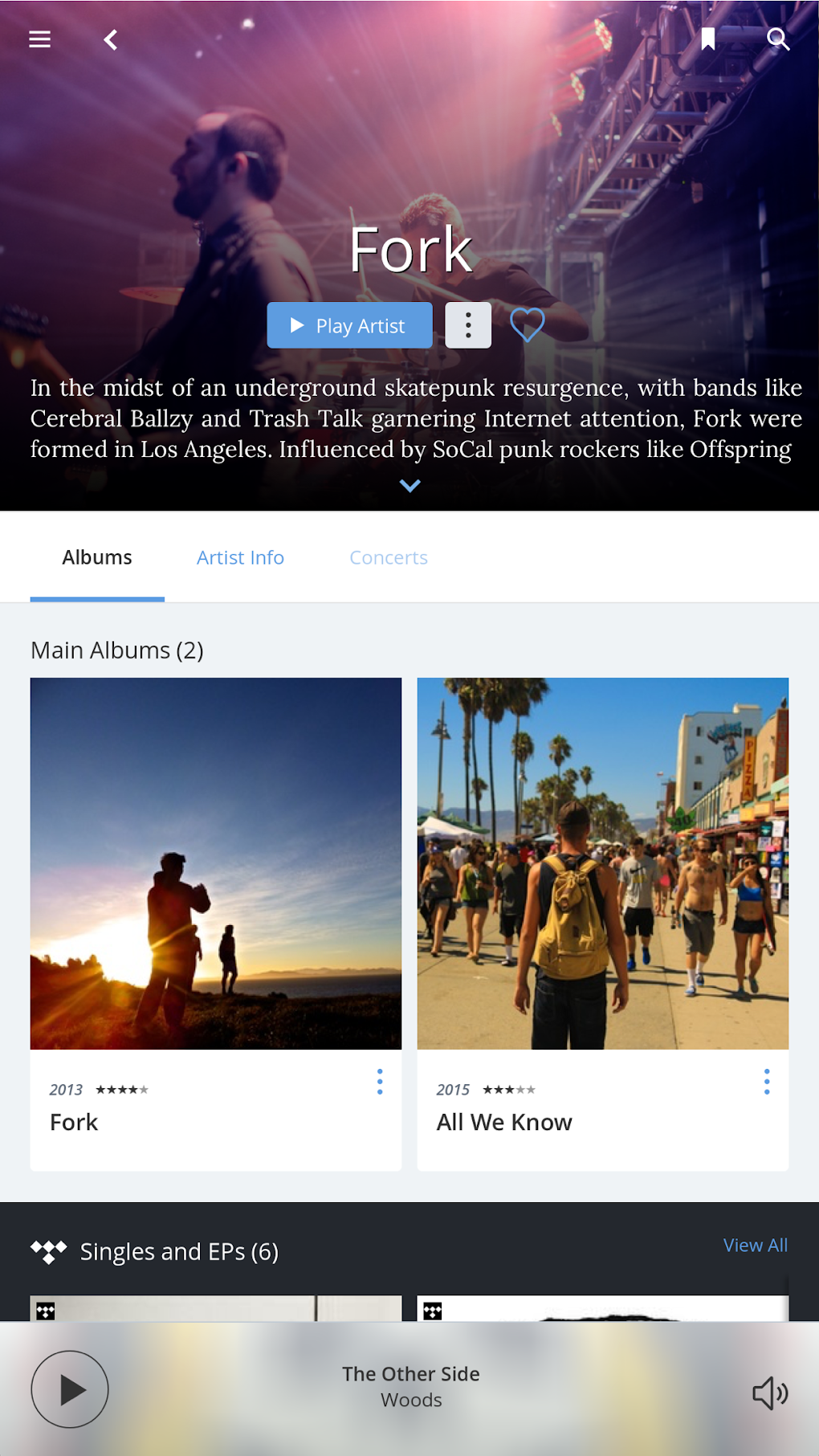The image size is (819, 1456).
Task: Collapse the Singles and EPs section chevron
Action: 410,485
